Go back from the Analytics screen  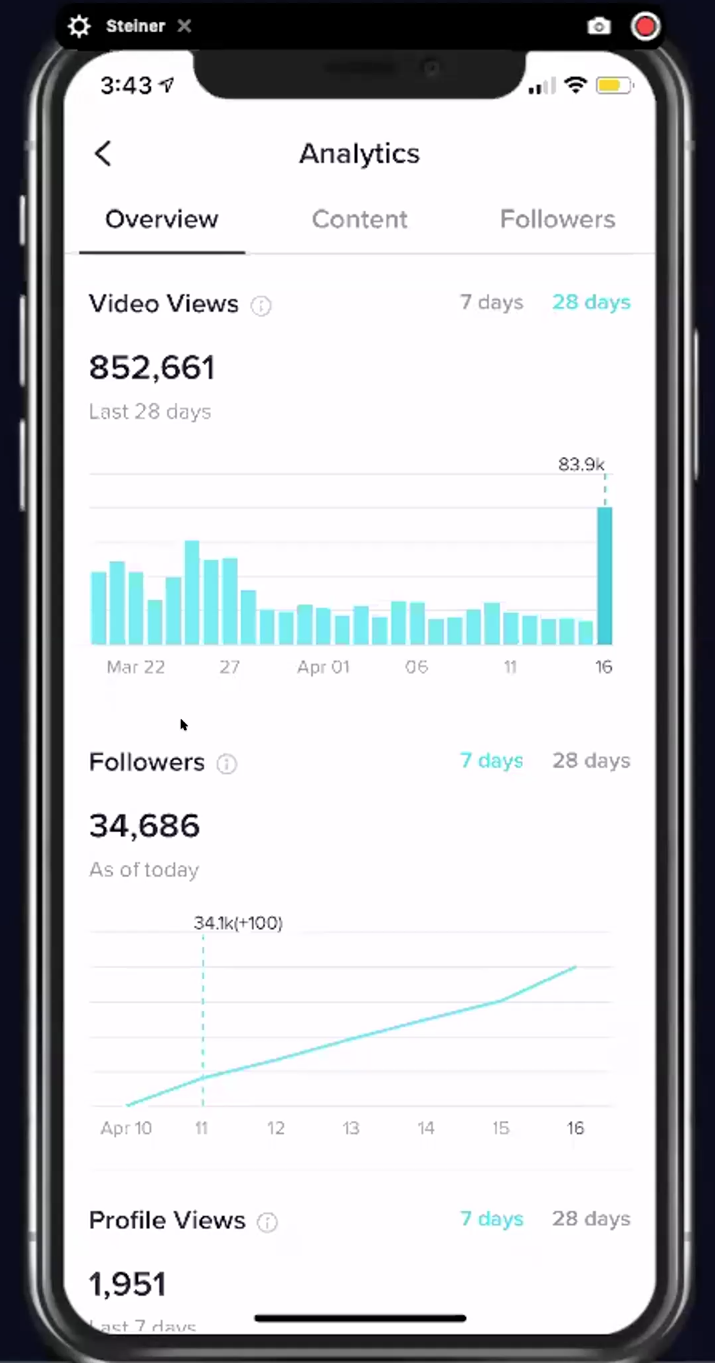pos(103,153)
